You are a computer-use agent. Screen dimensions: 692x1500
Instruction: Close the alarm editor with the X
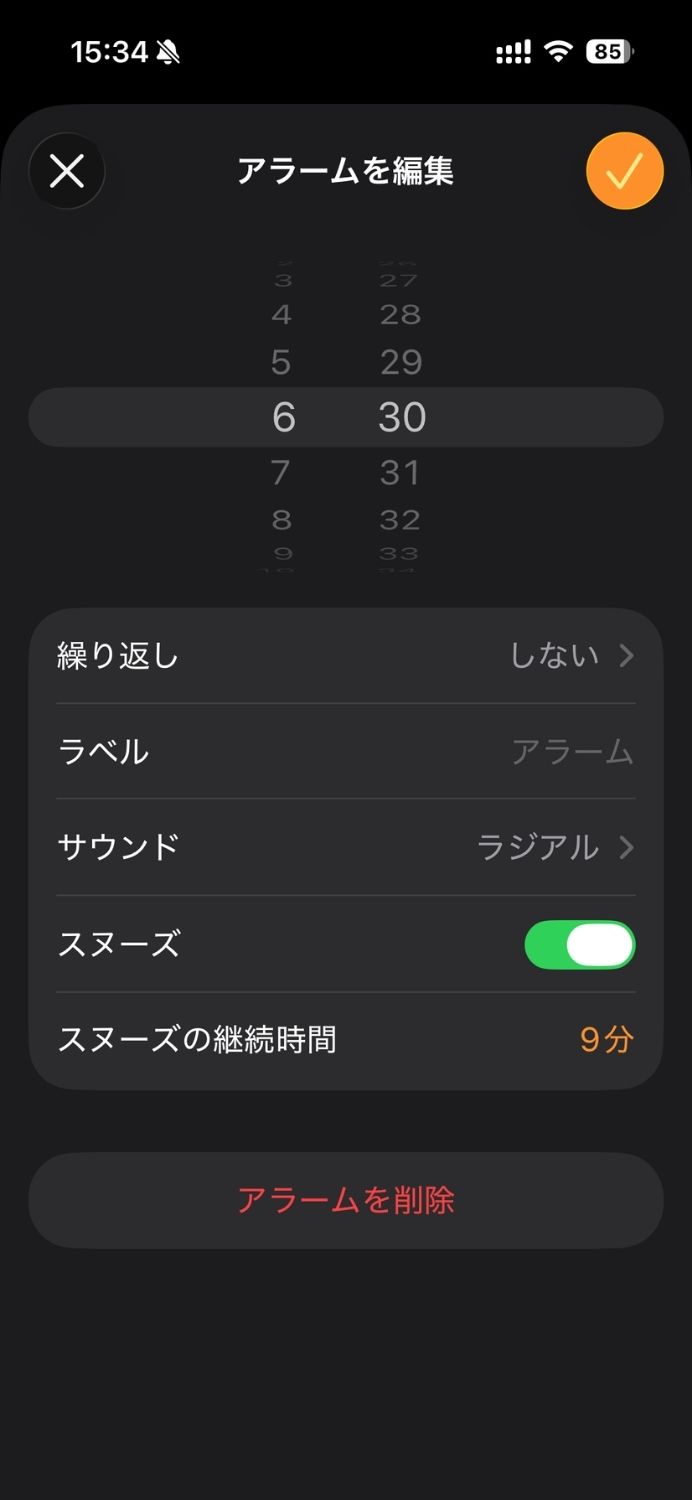[x=67, y=172]
